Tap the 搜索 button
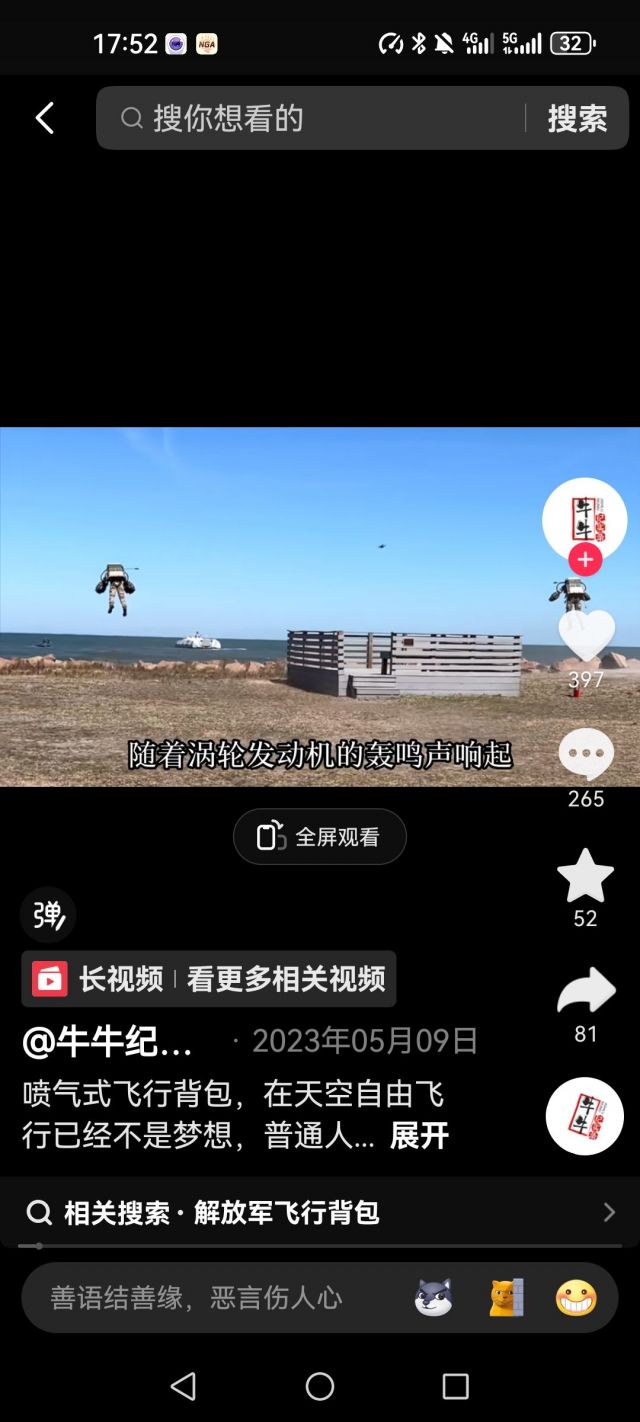Viewport: 640px width, 1422px height. pyautogui.click(x=577, y=118)
